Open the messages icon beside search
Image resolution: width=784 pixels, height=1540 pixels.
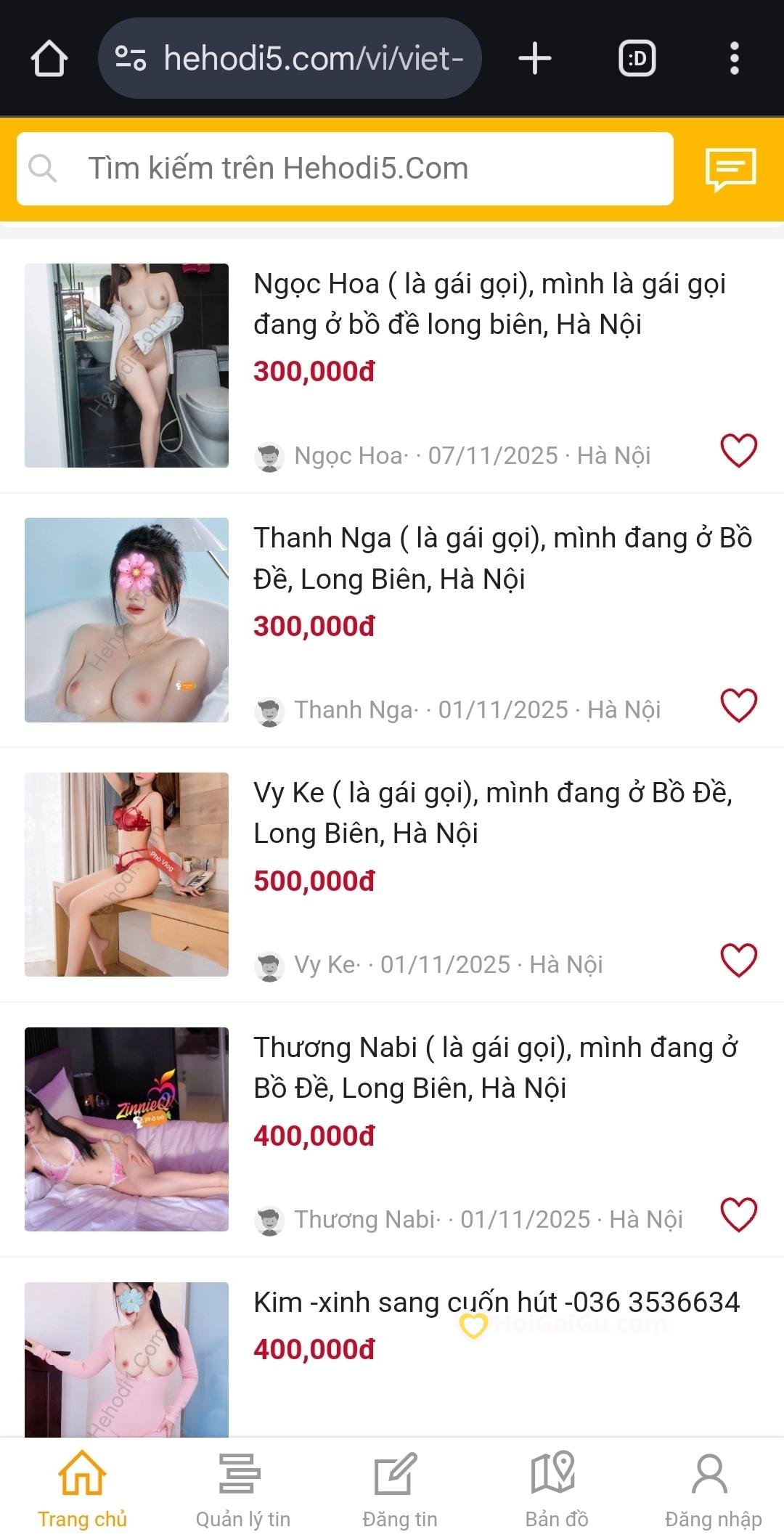(x=730, y=169)
